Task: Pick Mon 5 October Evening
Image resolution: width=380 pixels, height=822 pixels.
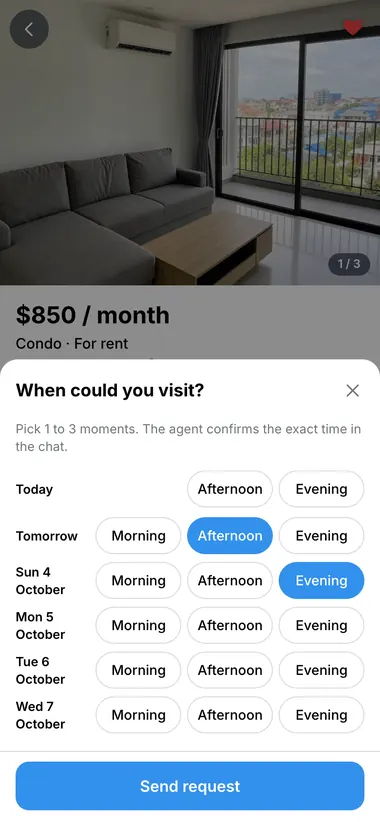Action: tap(321, 625)
